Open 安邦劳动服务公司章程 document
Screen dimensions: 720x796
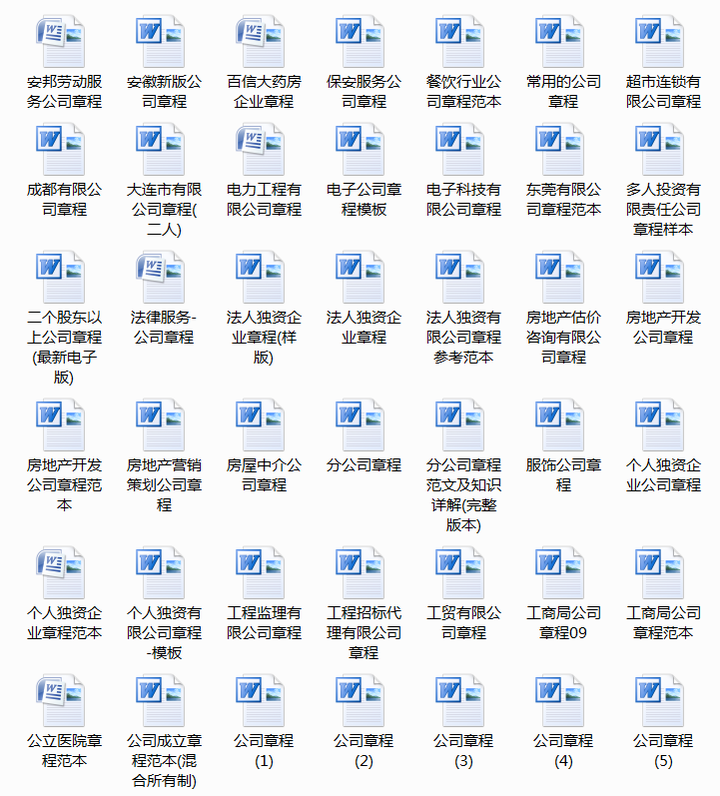point(60,40)
